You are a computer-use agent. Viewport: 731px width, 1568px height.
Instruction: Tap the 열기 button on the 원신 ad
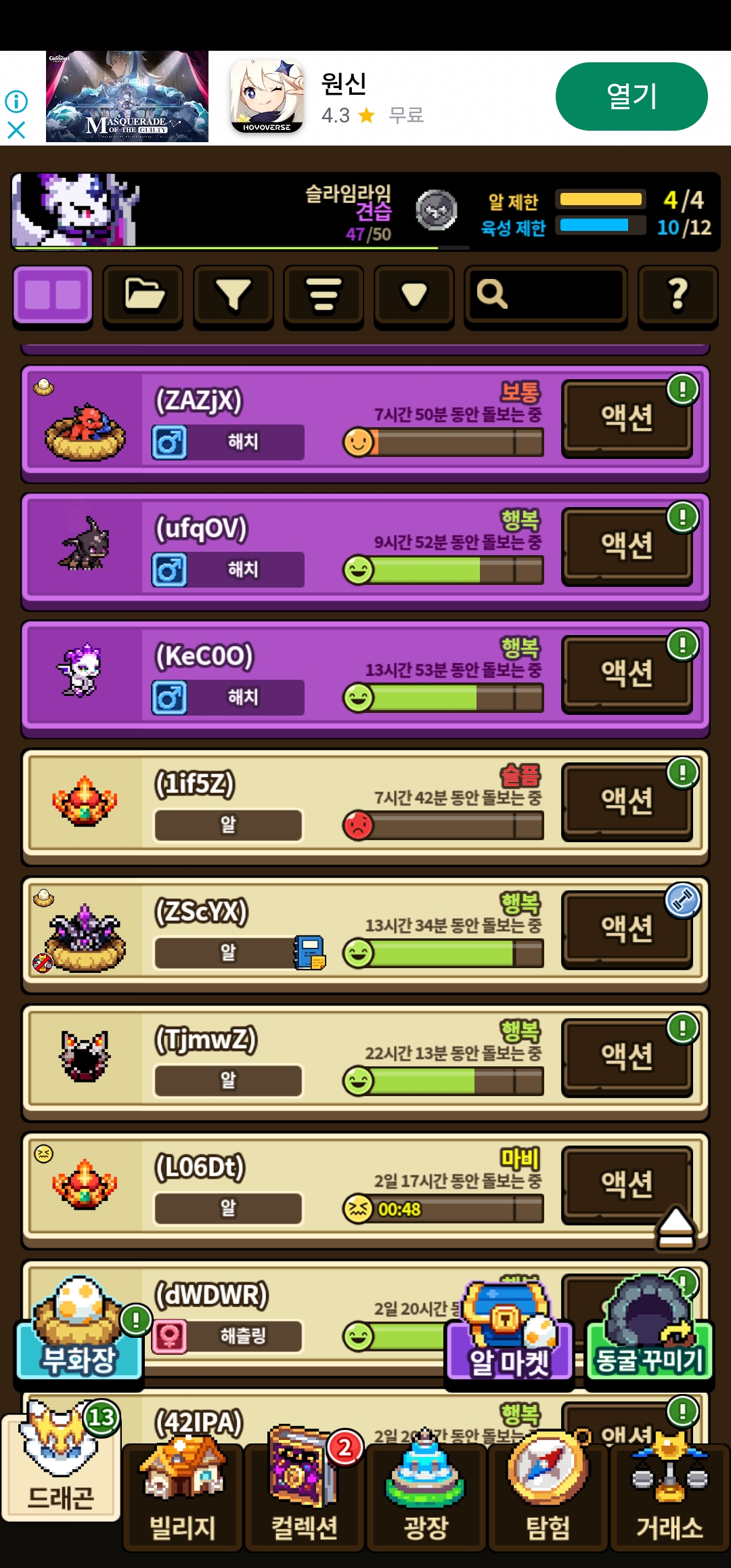631,96
